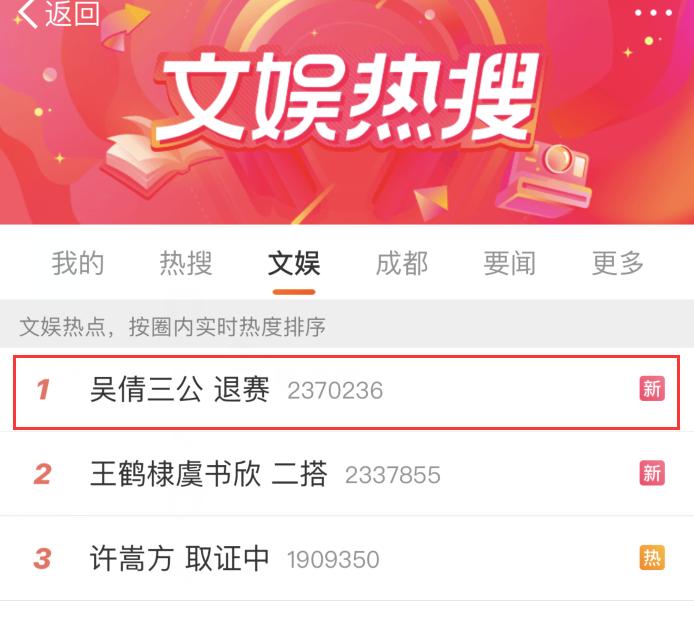Open the three-dot overflow menu
Screen dimensions: 694x622
pyautogui.click(x=653, y=13)
